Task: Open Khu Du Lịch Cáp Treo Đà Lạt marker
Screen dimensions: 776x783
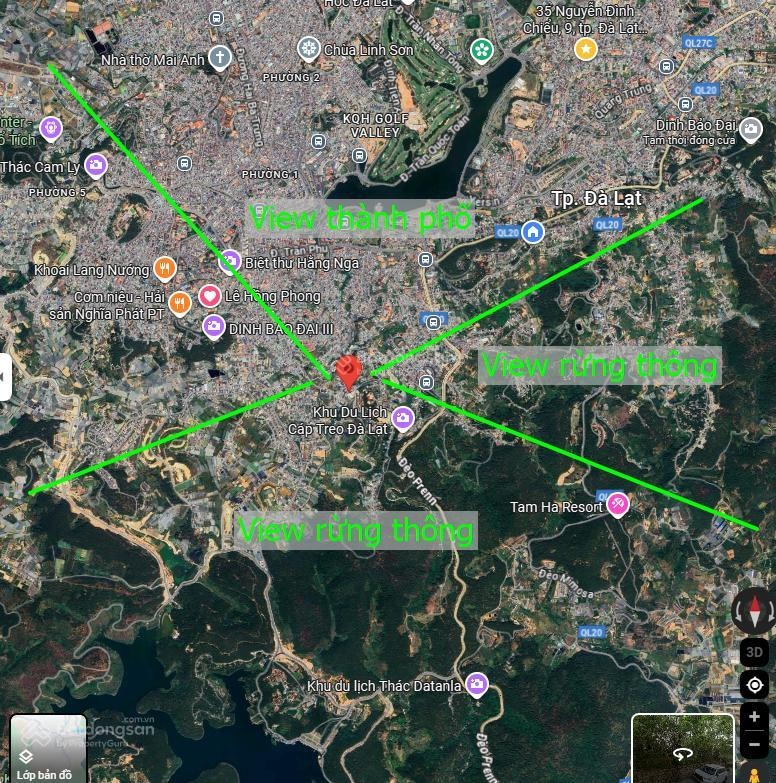Action: [x=402, y=418]
